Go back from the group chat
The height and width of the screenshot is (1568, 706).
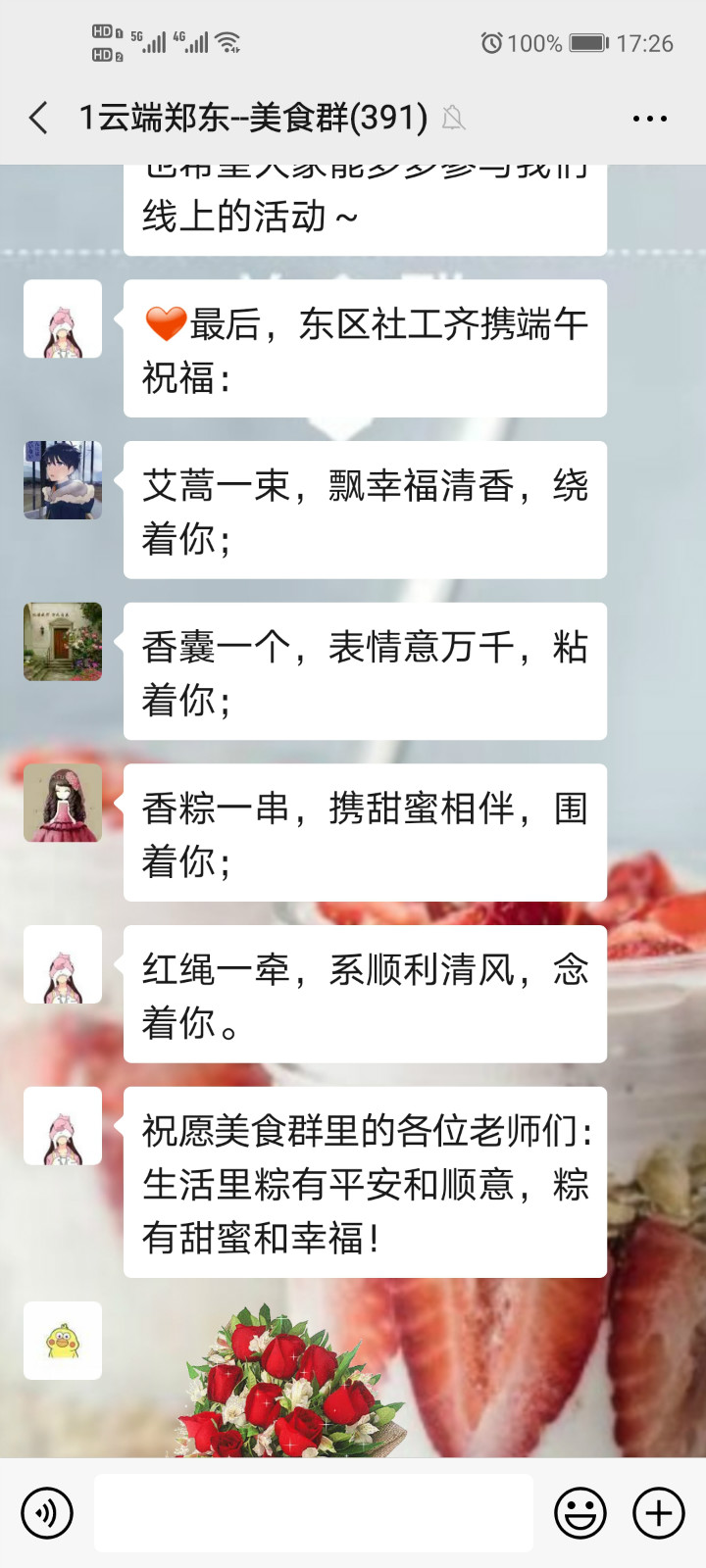(x=39, y=119)
